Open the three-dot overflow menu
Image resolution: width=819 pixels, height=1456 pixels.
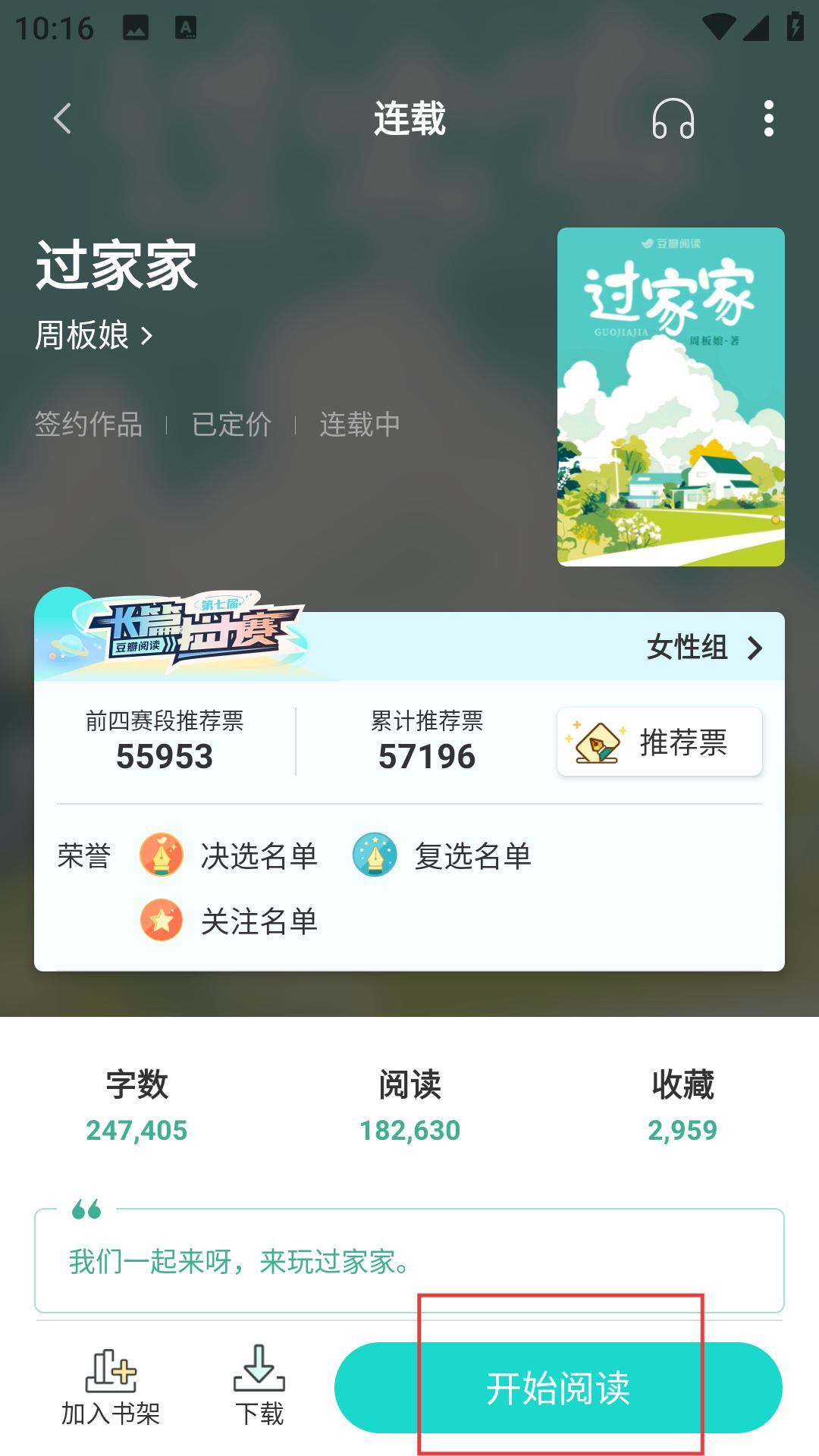(768, 119)
